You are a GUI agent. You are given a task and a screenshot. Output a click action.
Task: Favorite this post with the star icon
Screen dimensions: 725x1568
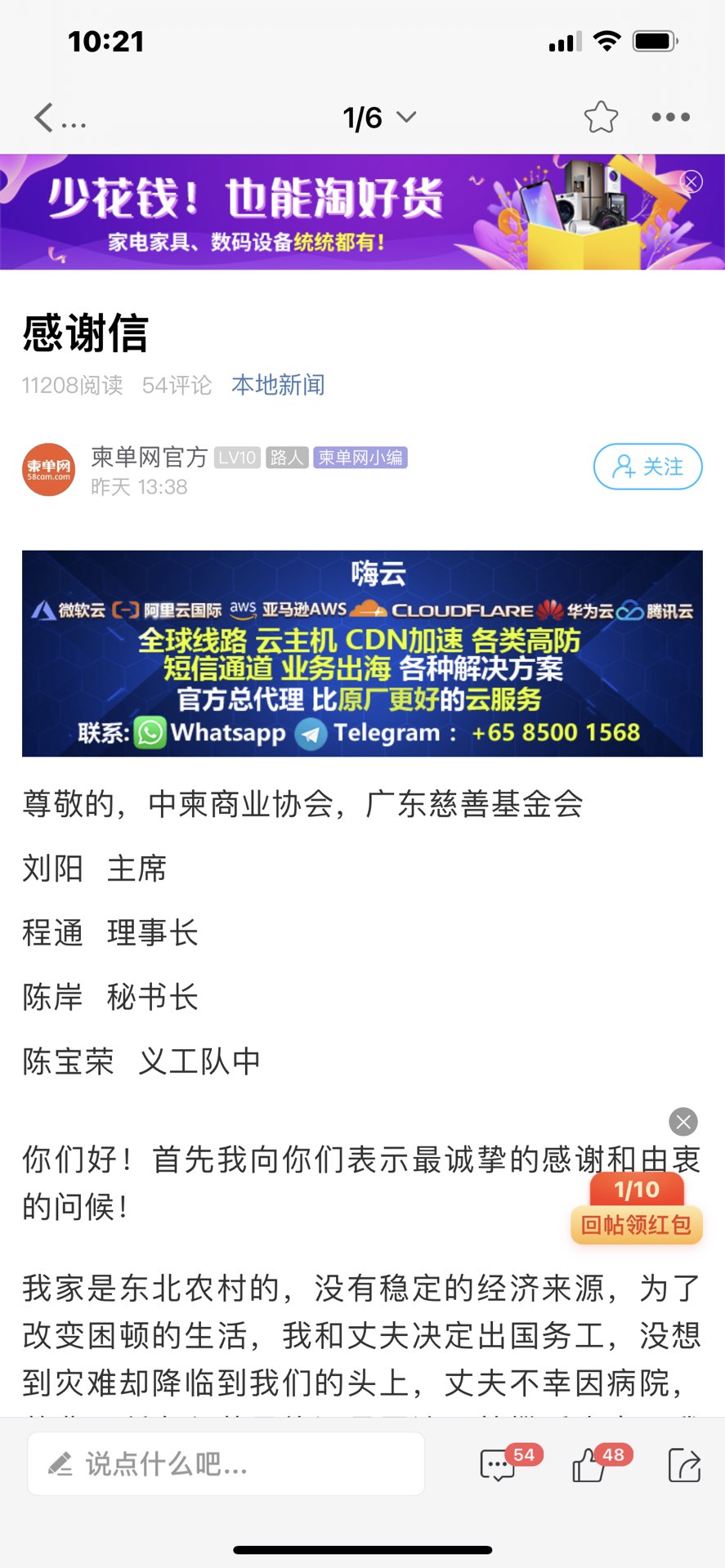(601, 118)
